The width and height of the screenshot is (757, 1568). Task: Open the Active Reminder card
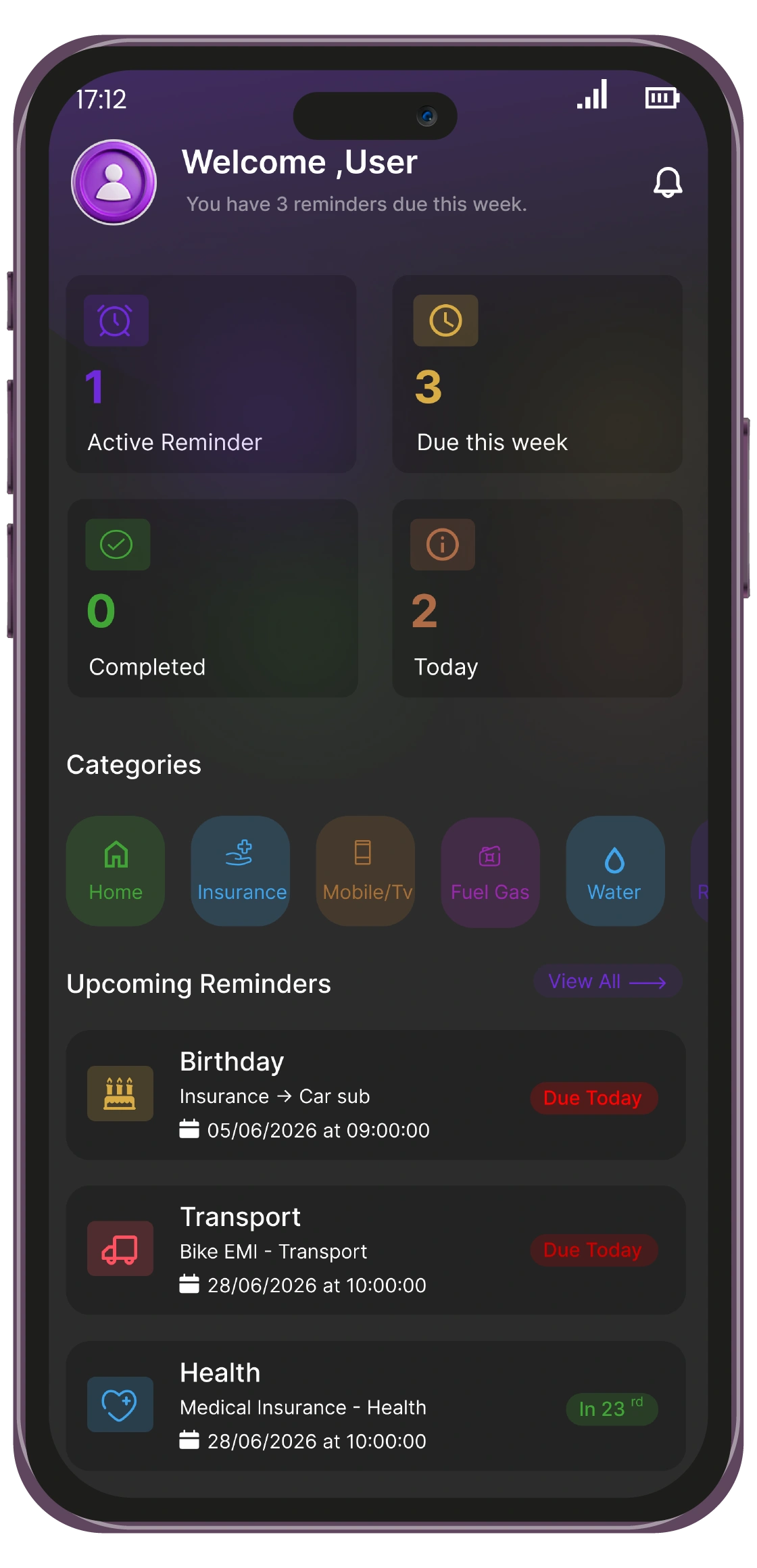coord(211,374)
